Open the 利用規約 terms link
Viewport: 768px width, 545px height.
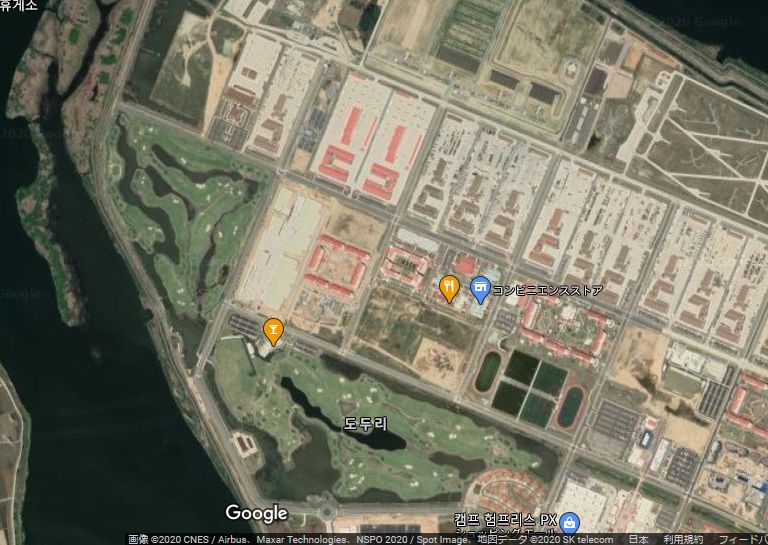(x=683, y=539)
